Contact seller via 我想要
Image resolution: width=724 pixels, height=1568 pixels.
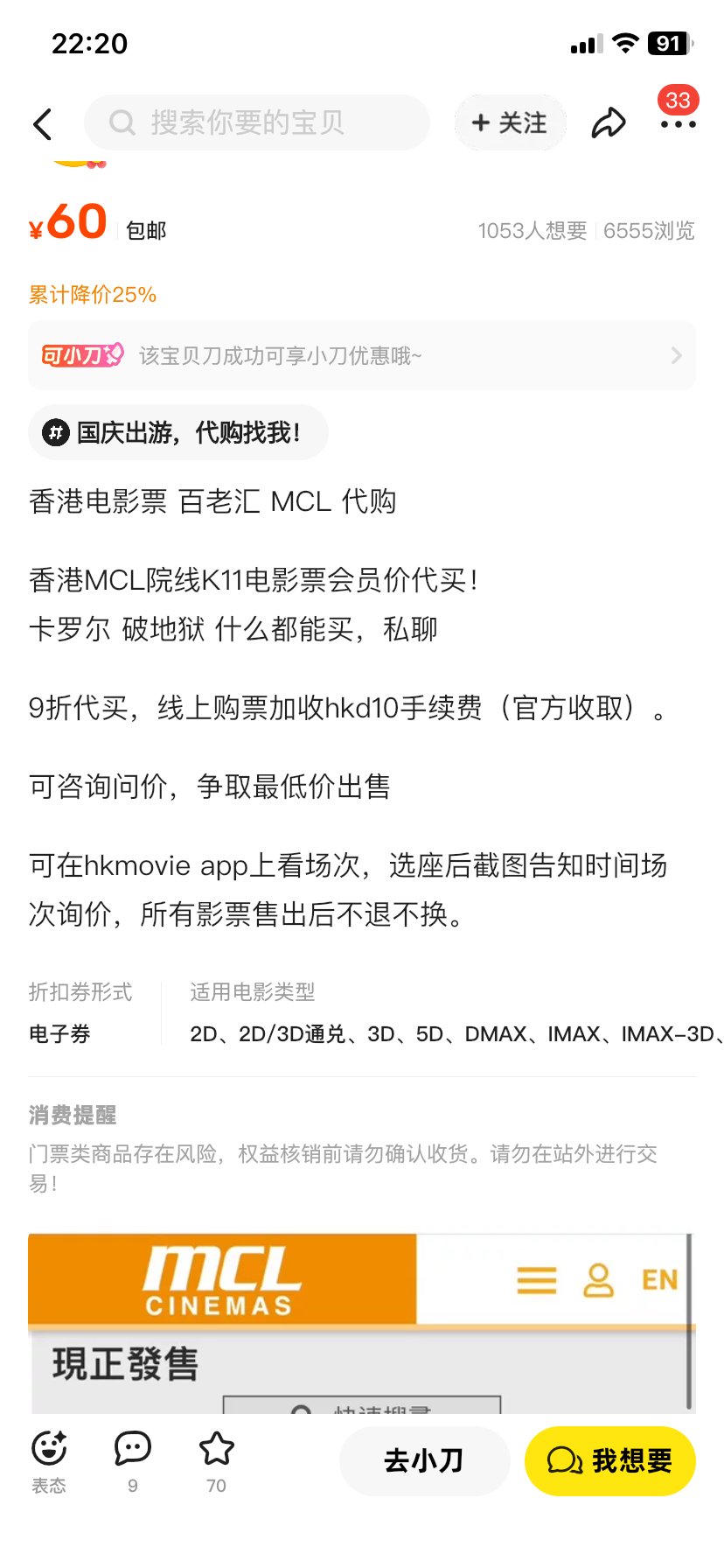[x=609, y=1460]
